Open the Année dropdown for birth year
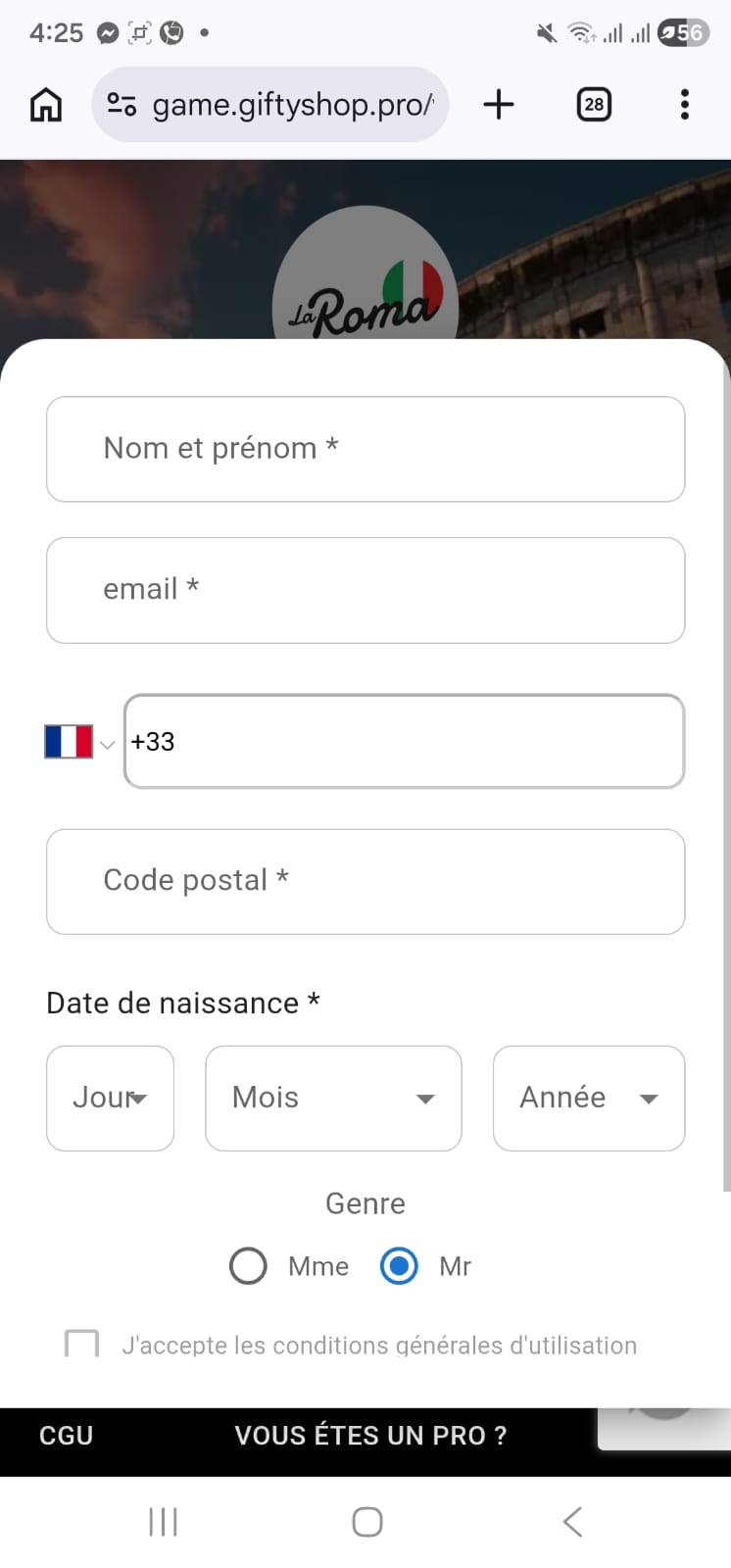Image resolution: width=731 pixels, height=1568 pixels. [588, 1098]
